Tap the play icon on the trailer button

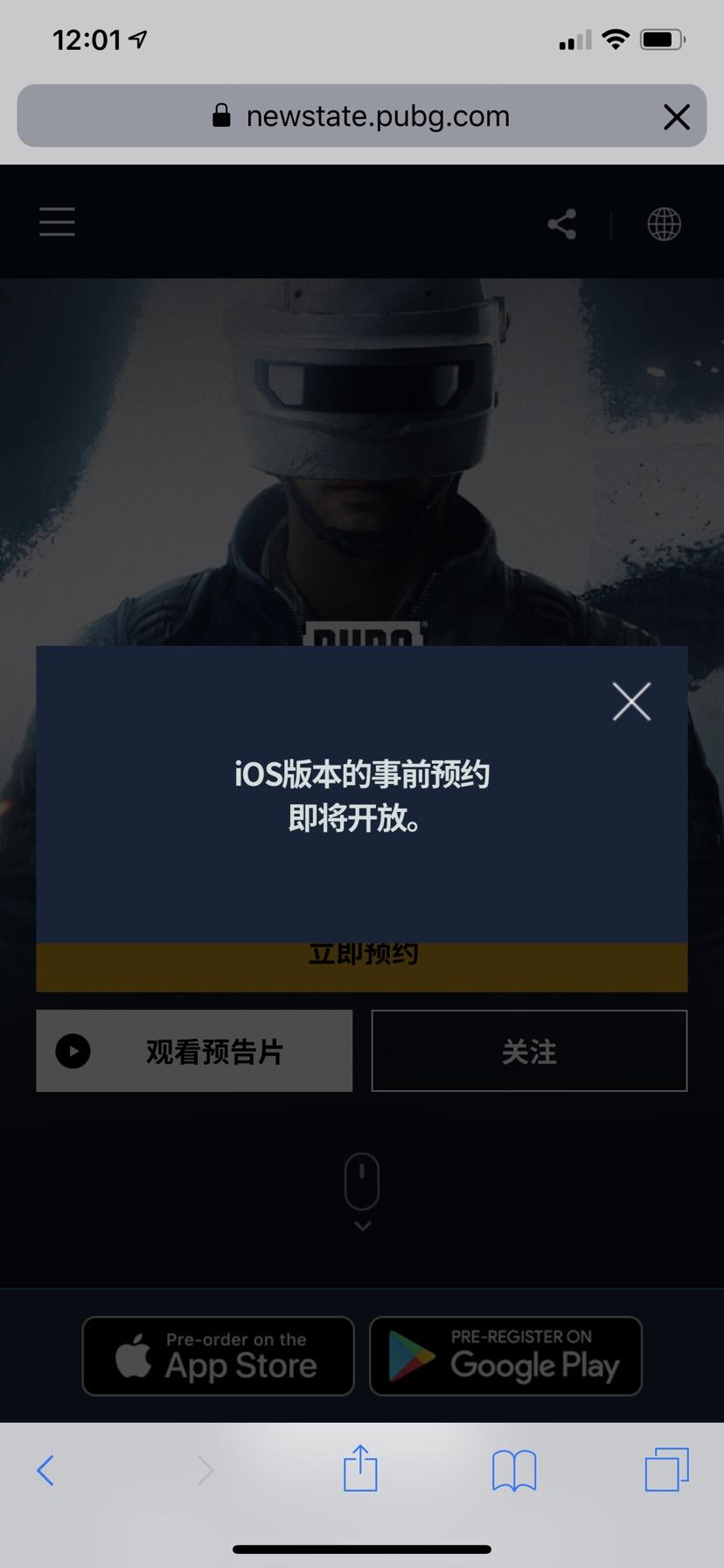[x=73, y=1051]
